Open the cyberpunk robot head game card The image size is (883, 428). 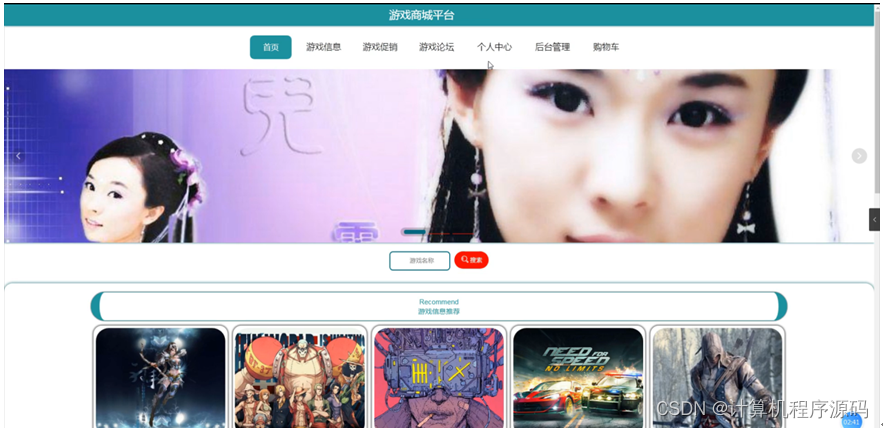point(439,378)
